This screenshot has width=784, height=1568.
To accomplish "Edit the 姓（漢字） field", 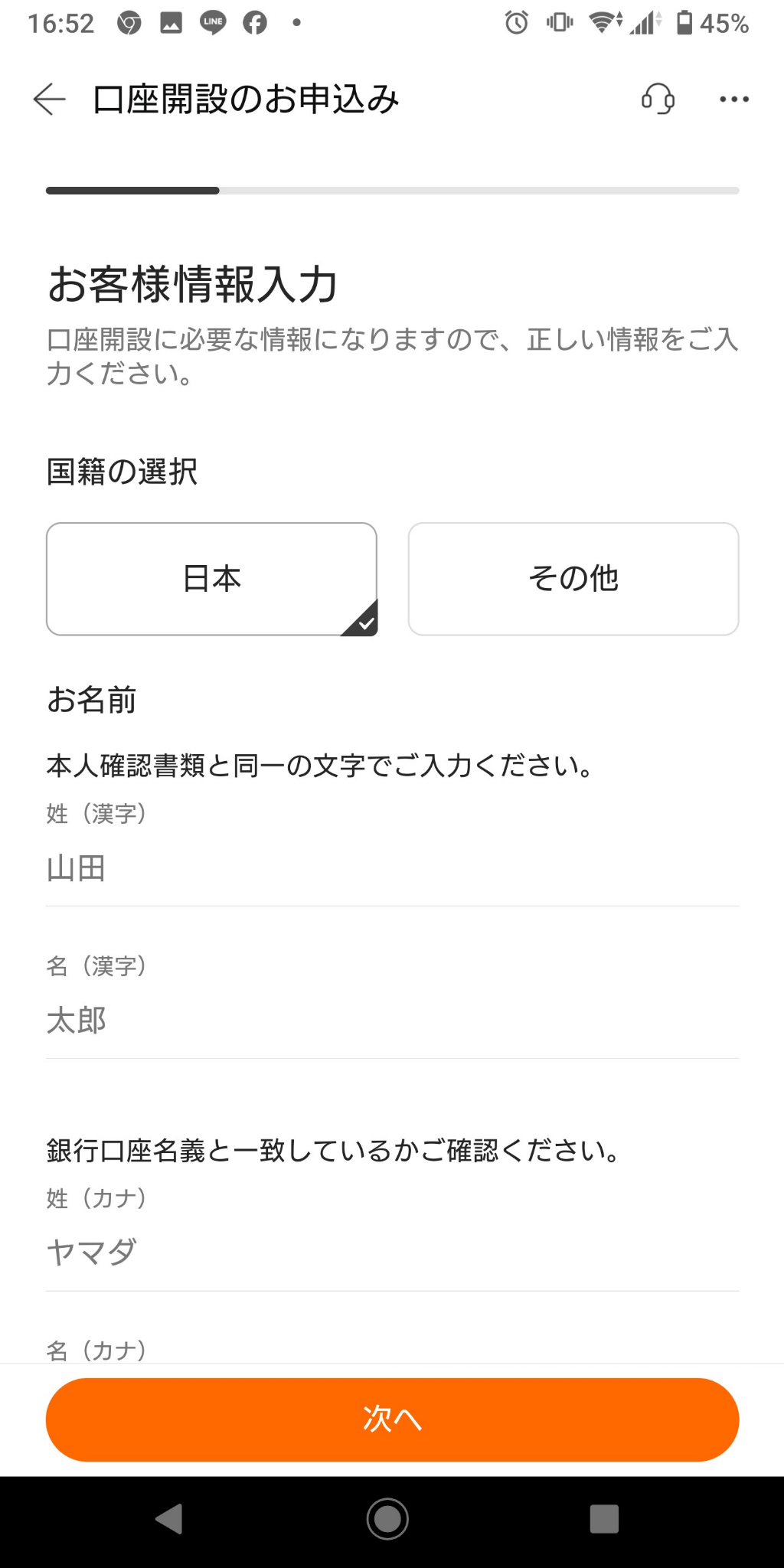I will (x=392, y=869).
